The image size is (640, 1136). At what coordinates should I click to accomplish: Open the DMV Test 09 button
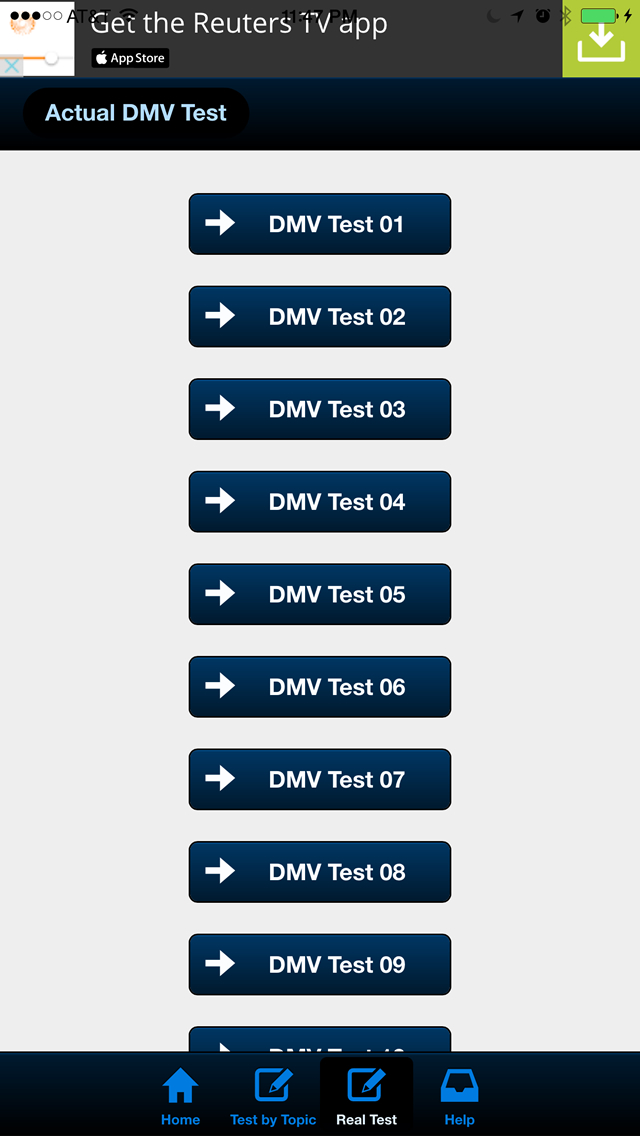tap(320, 964)
